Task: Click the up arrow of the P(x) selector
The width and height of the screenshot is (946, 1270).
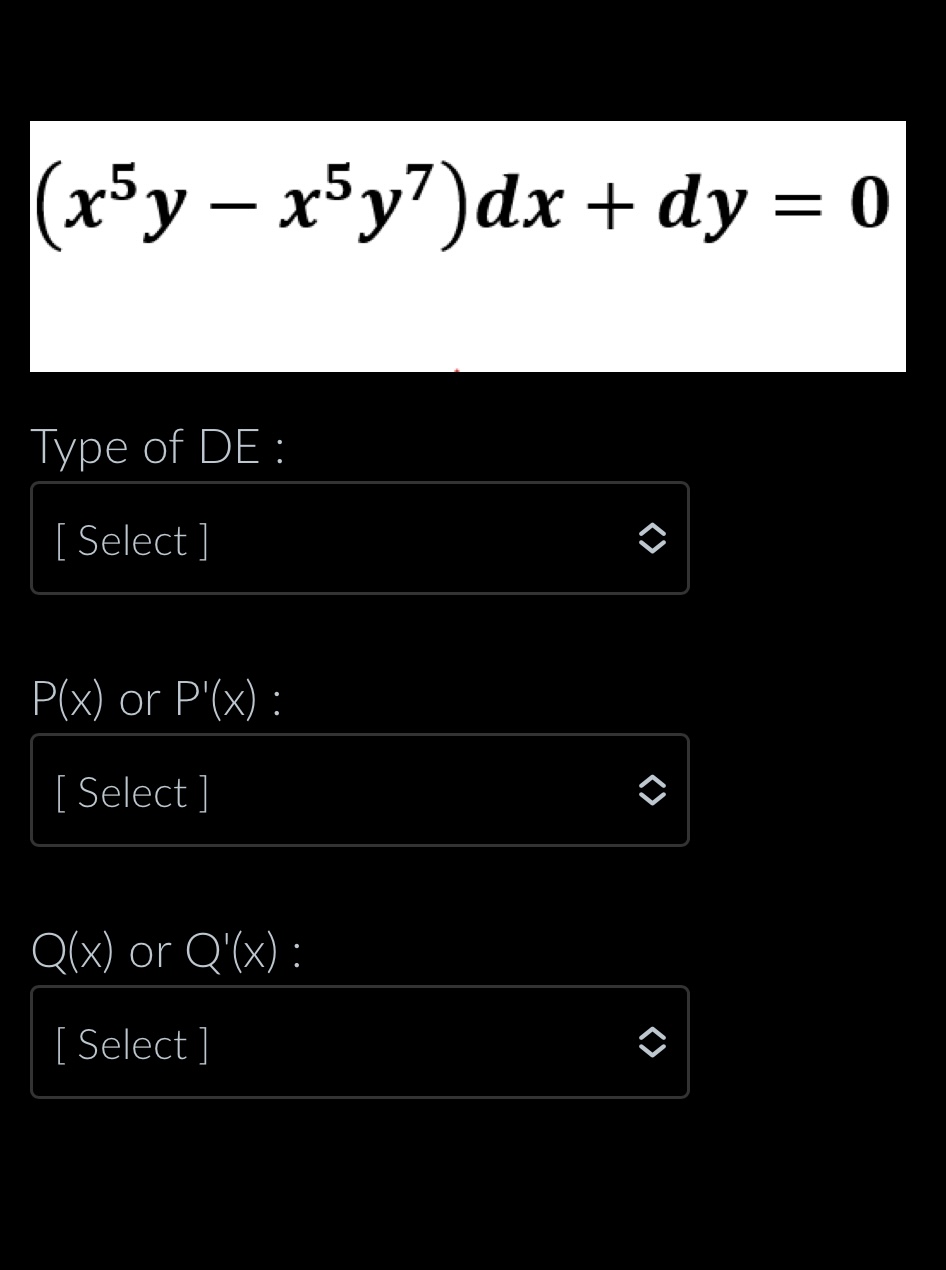Action: click(652, 782)
